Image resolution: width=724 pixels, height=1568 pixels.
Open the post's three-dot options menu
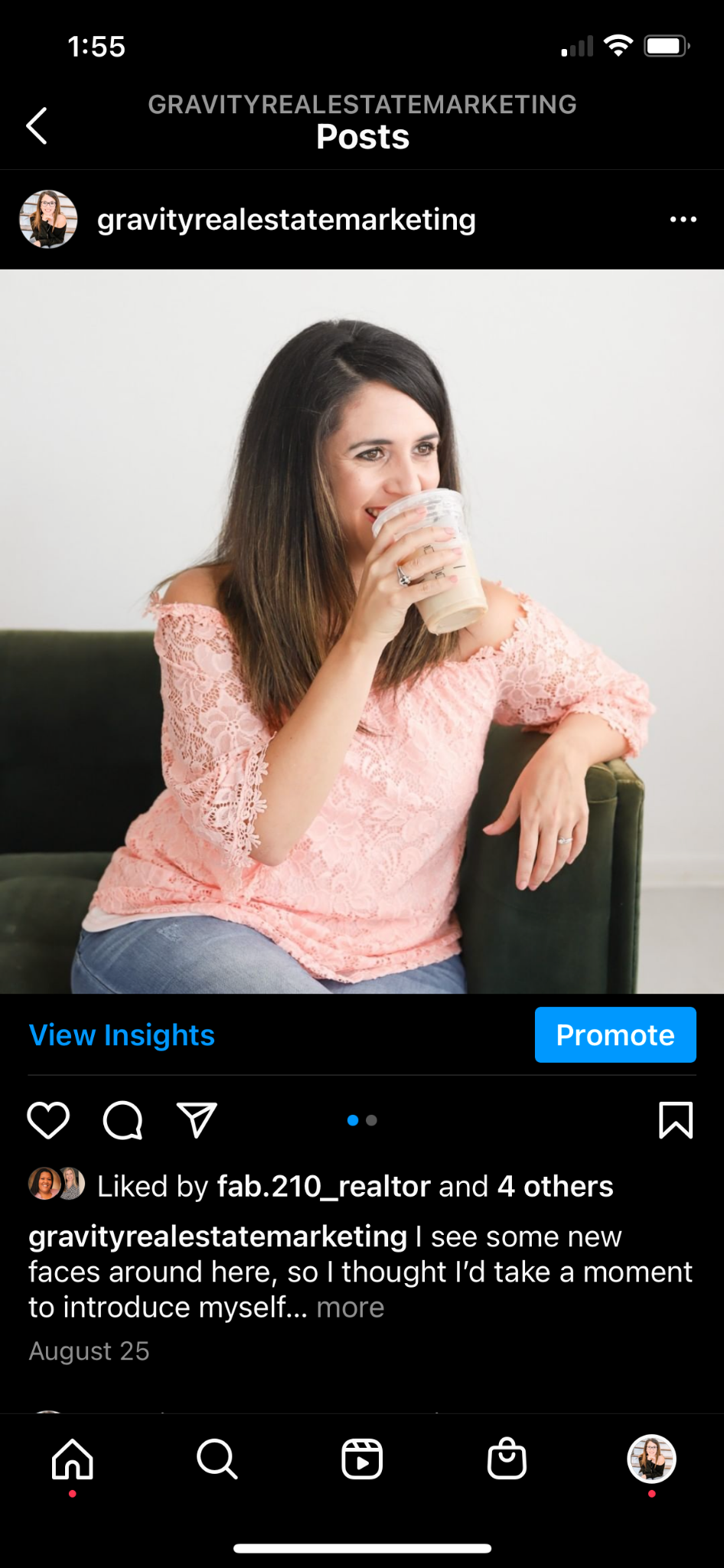[x=683, y=220]
